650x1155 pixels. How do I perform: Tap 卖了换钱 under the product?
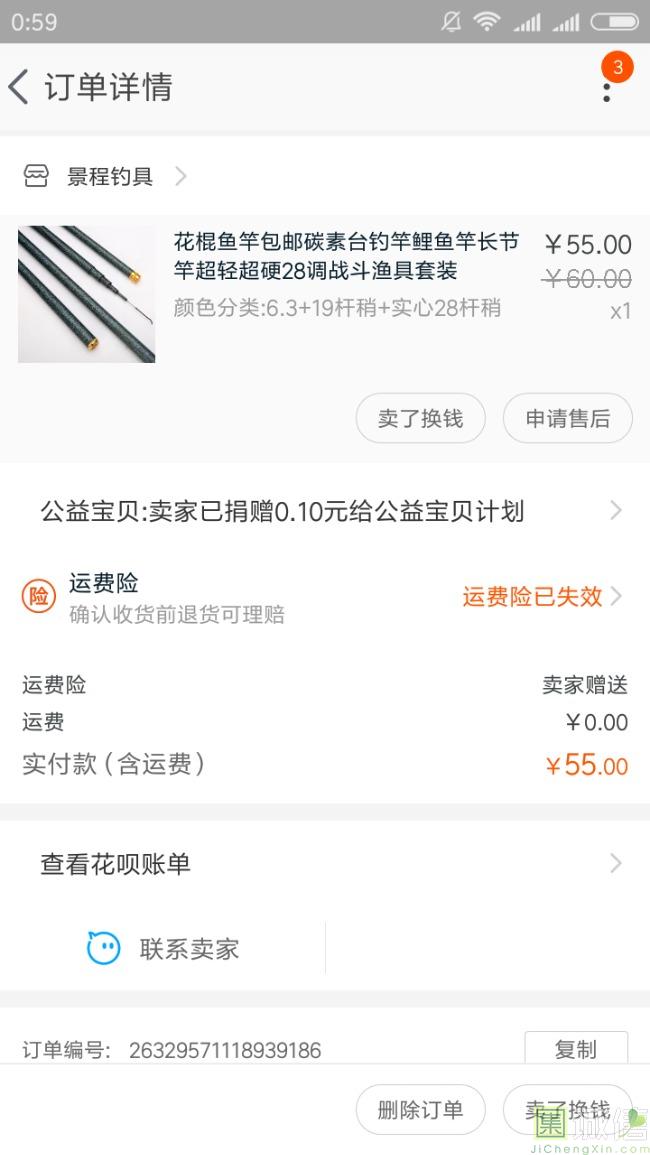coord(420,418)
